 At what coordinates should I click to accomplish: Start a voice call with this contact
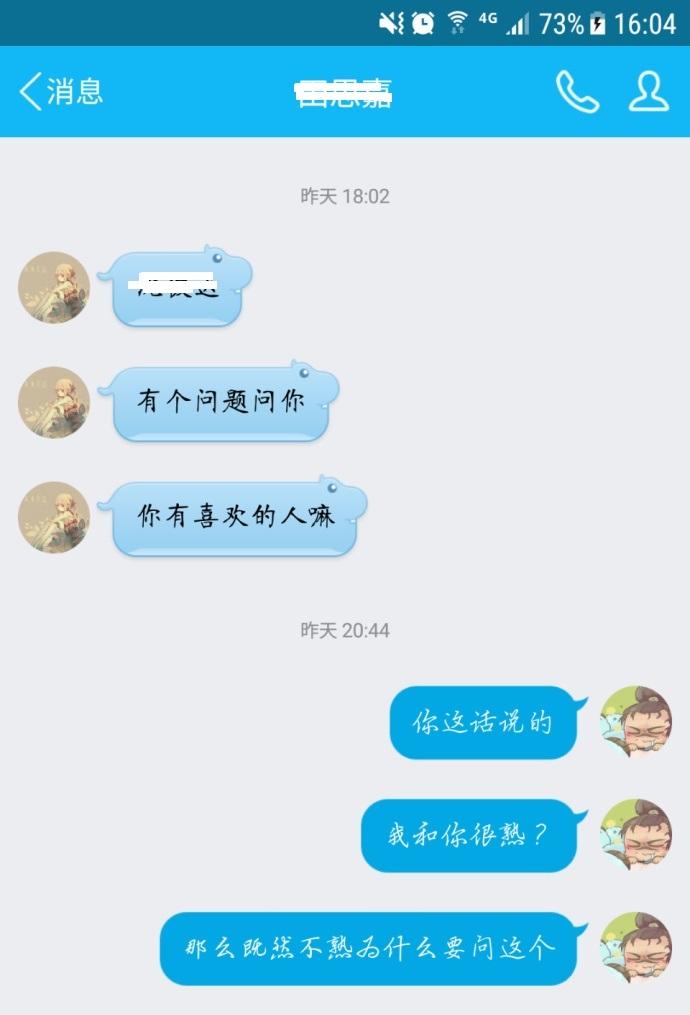pos(577,92)
